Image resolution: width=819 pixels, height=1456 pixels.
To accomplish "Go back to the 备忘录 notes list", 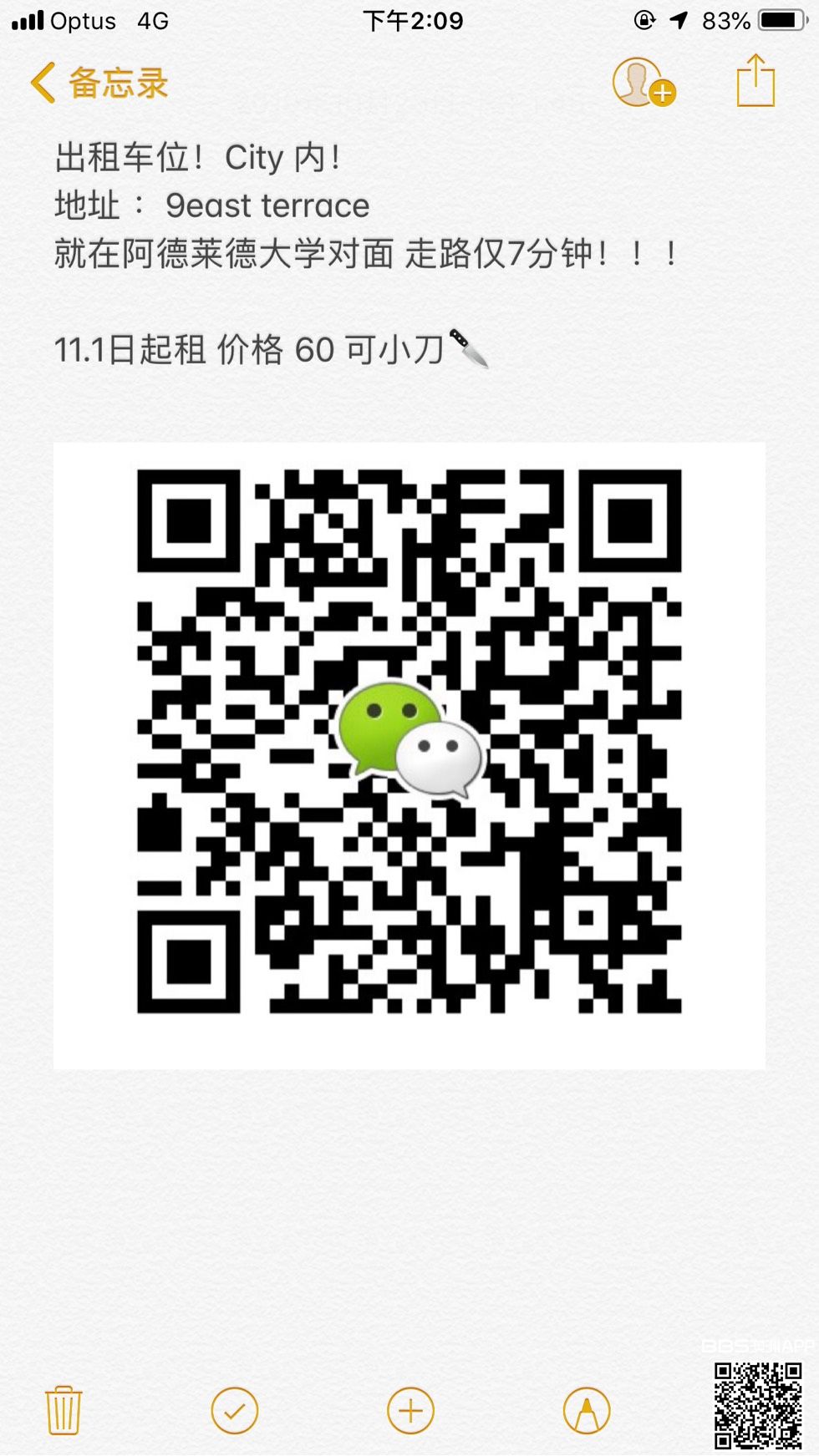I will click(x=99, y=84).
